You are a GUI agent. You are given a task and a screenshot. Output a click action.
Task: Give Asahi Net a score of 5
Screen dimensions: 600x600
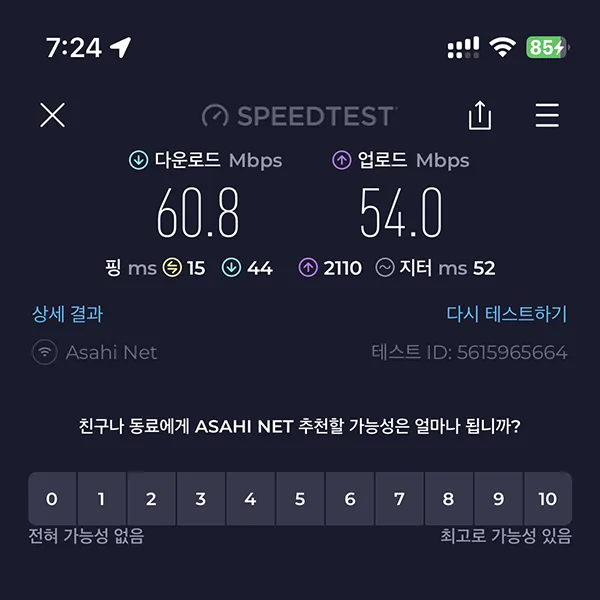pos(300,499)
